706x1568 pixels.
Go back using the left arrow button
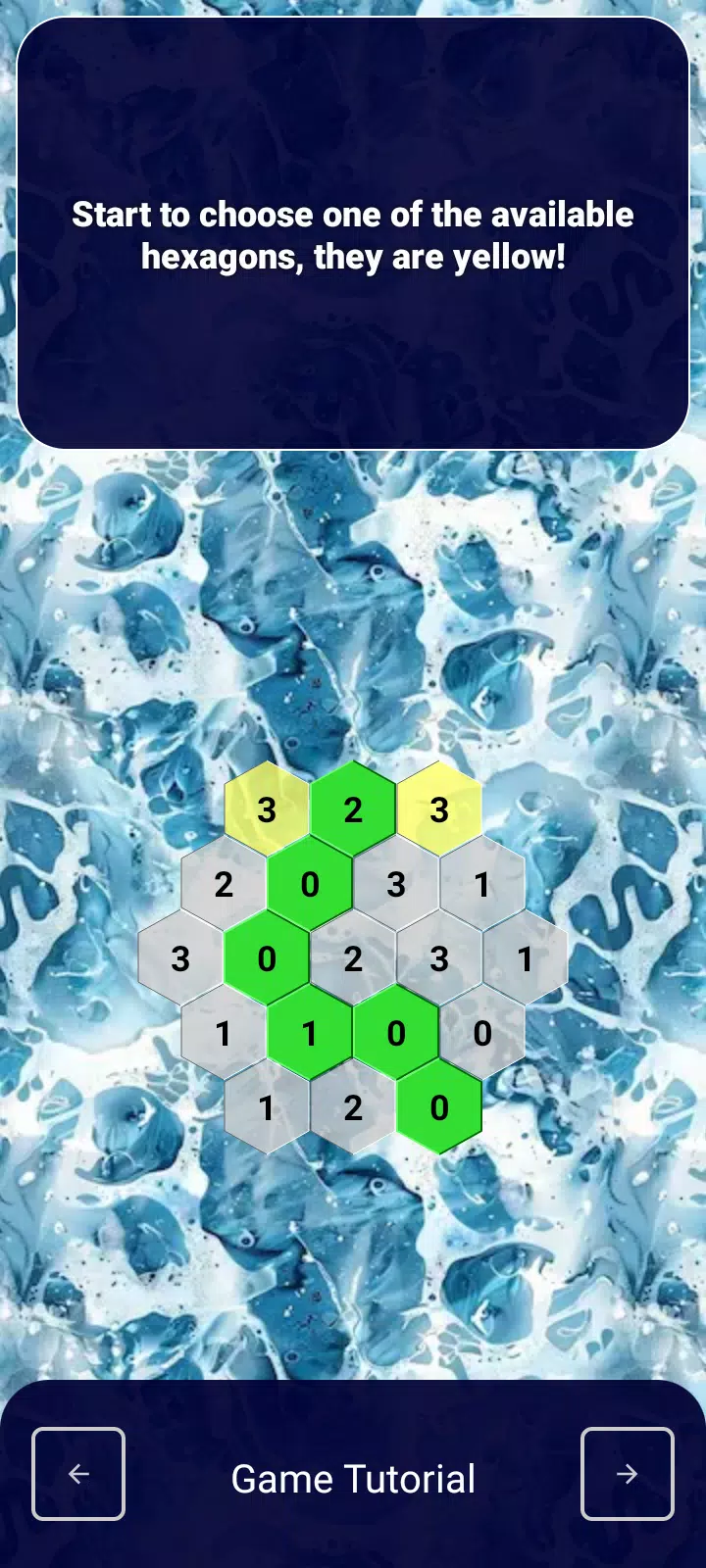(78, 1473)
